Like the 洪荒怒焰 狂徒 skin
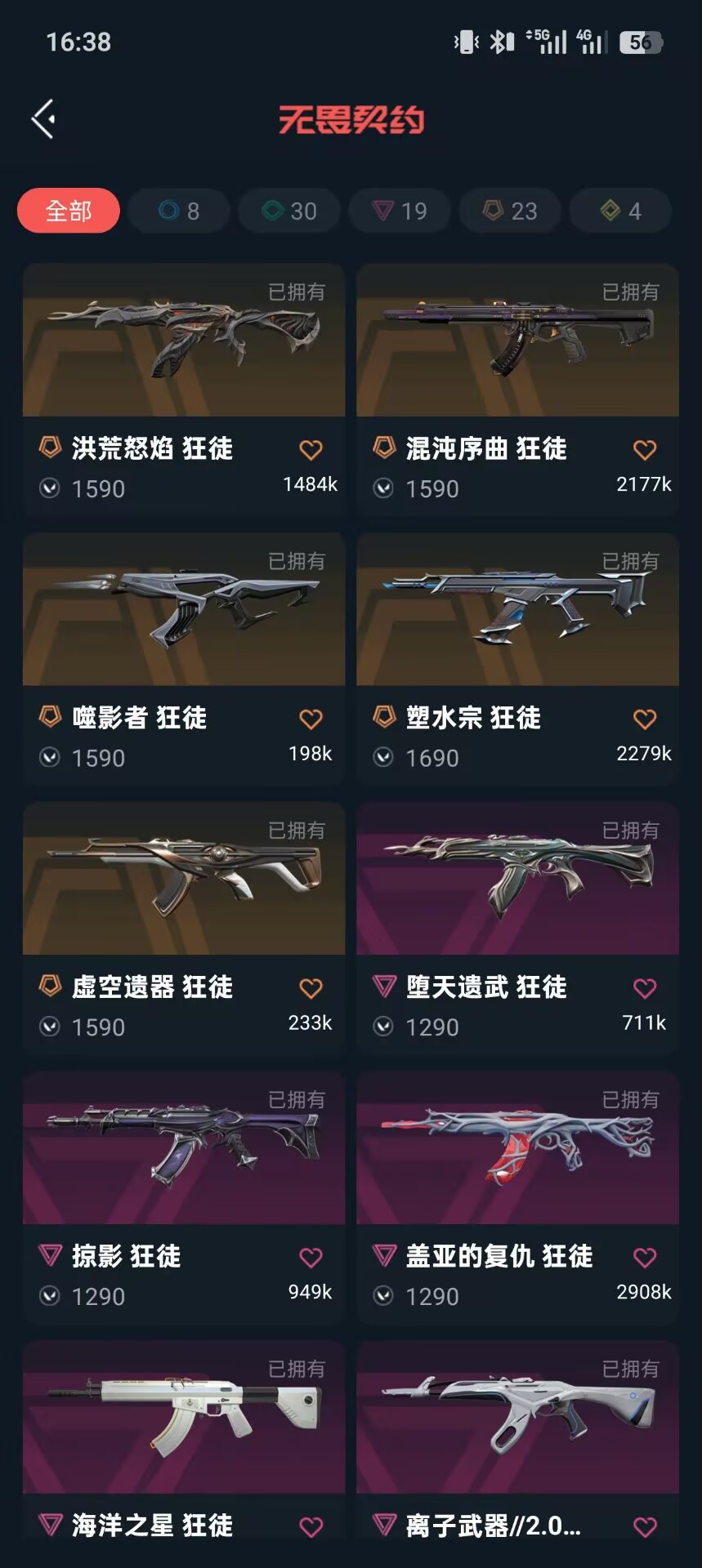 coord(311,450)
